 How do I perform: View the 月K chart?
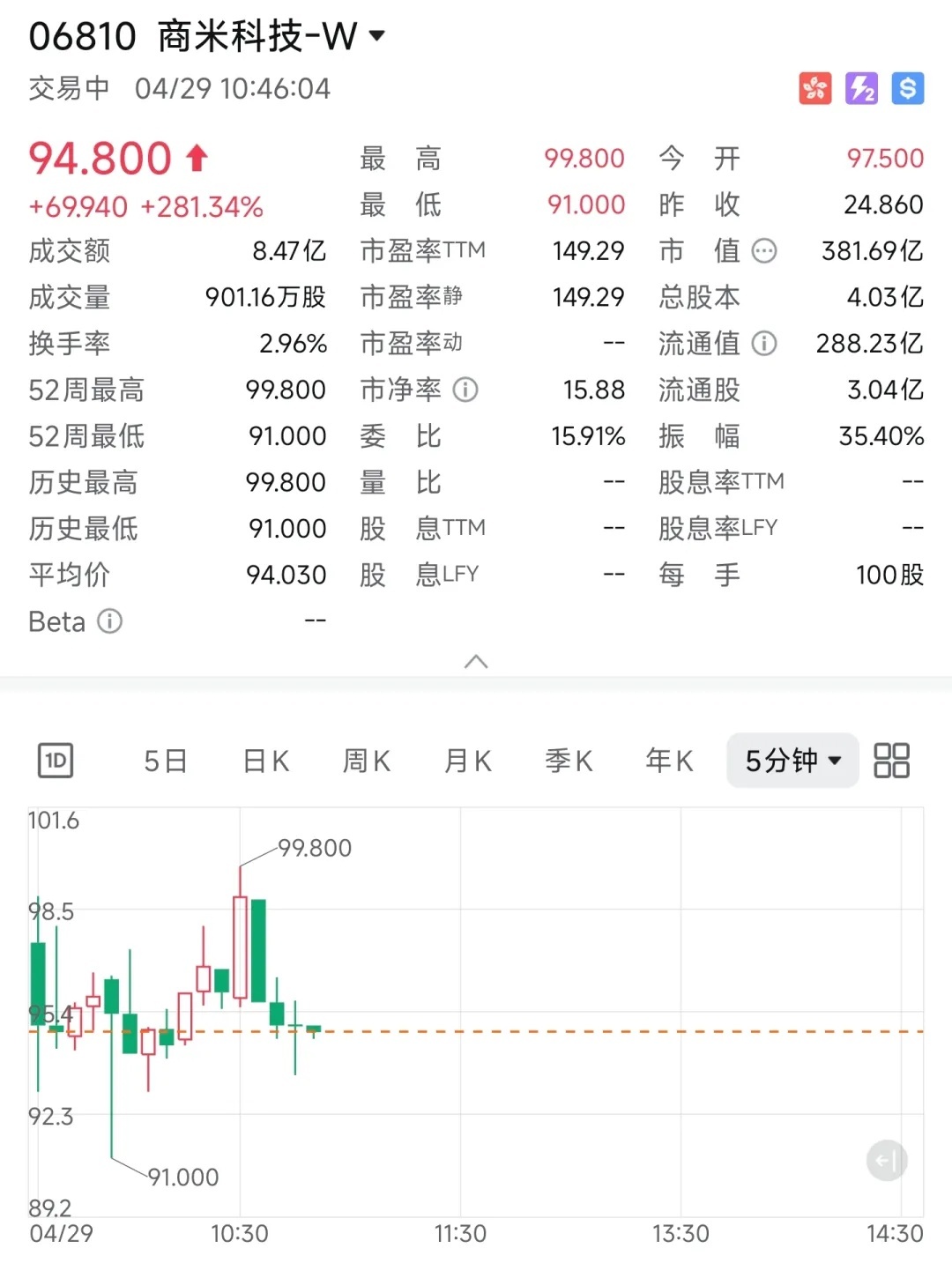(x=467, y=761)
